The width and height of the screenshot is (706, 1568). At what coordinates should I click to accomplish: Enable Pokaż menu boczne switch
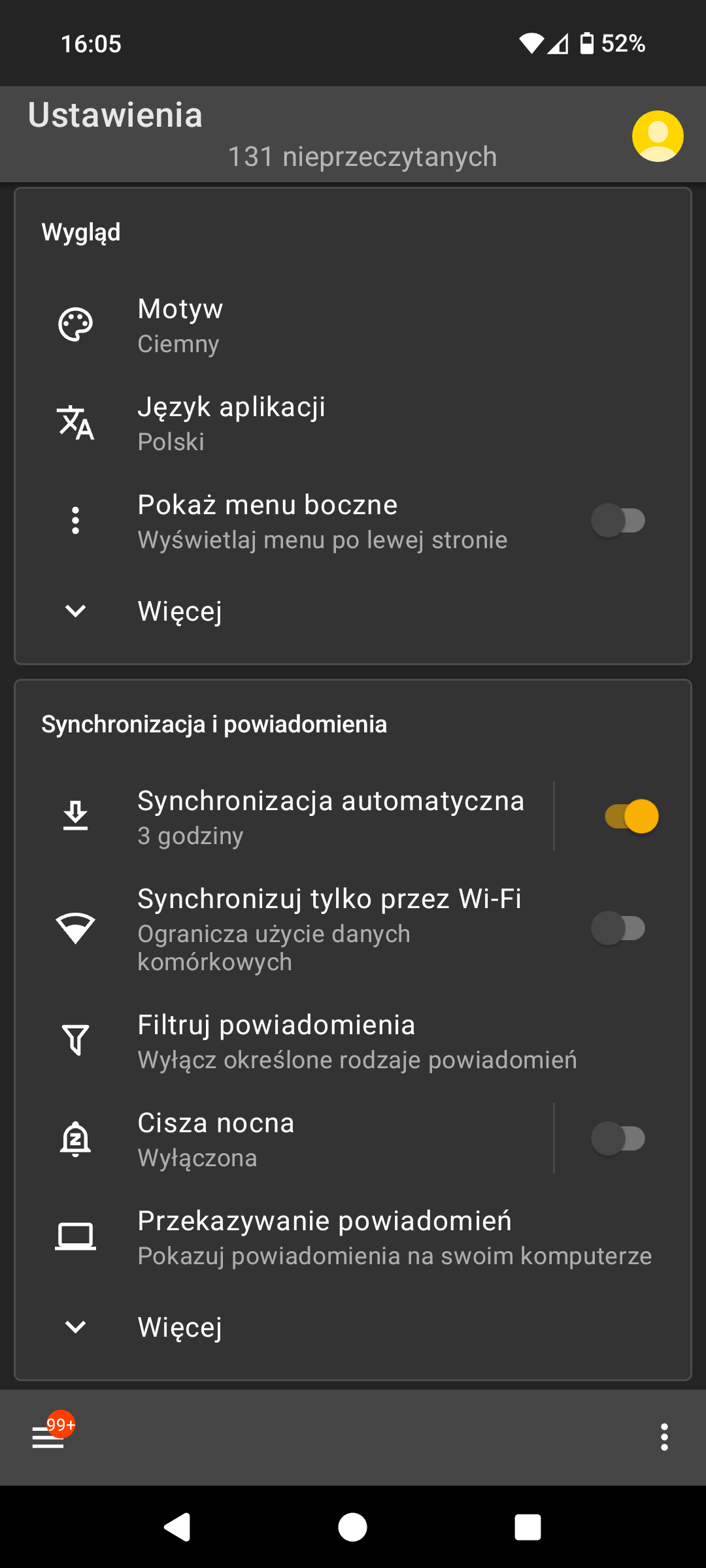click(618, 521)
